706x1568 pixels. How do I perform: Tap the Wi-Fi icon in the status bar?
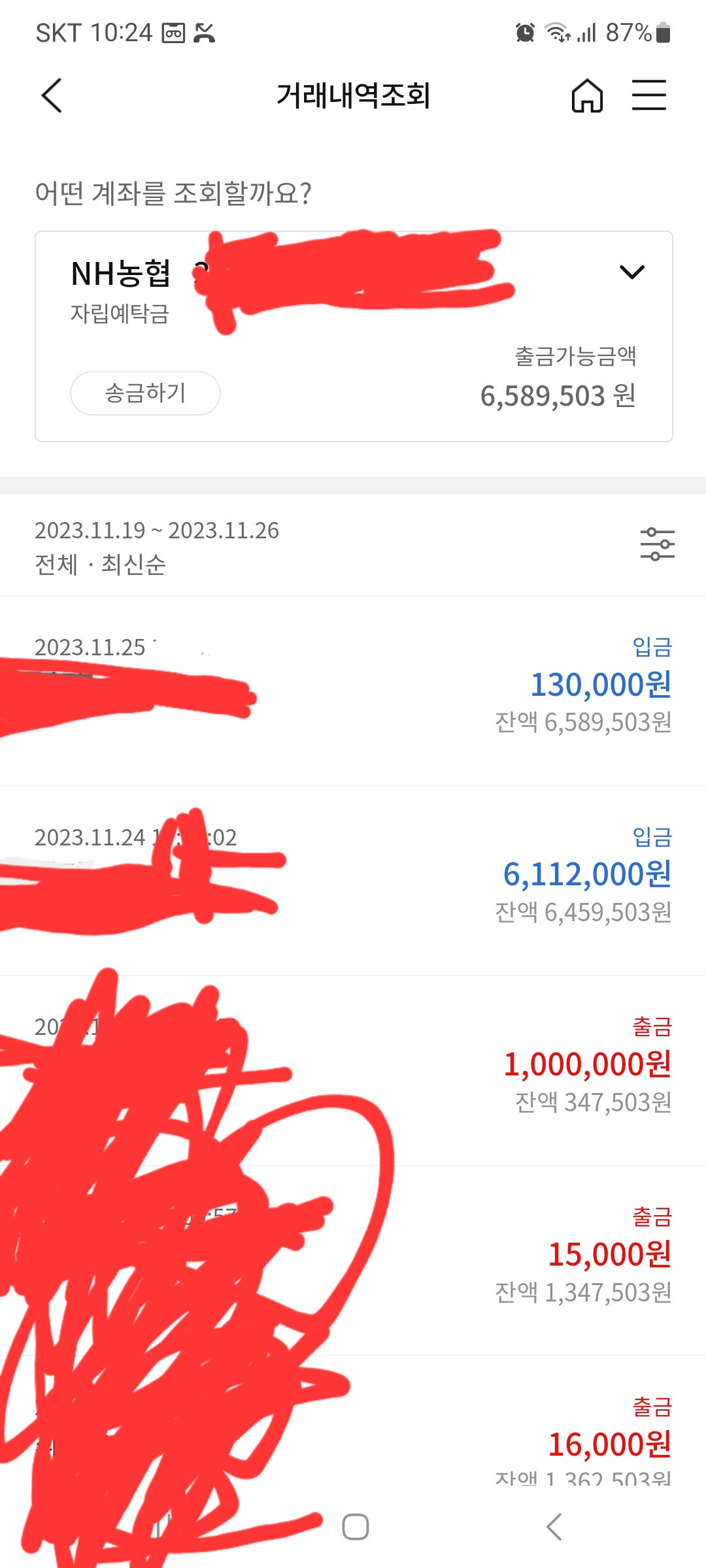click(x=556, y=31)
